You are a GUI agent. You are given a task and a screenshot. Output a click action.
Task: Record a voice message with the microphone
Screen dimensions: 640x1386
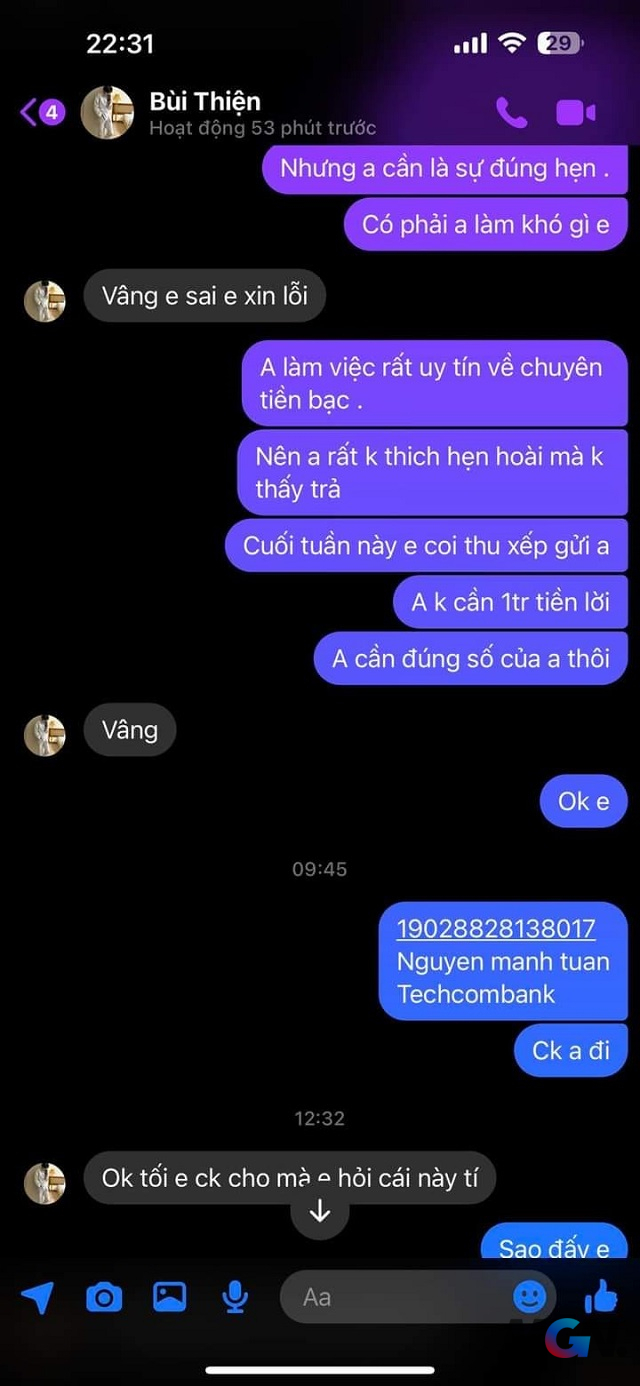235,1297
